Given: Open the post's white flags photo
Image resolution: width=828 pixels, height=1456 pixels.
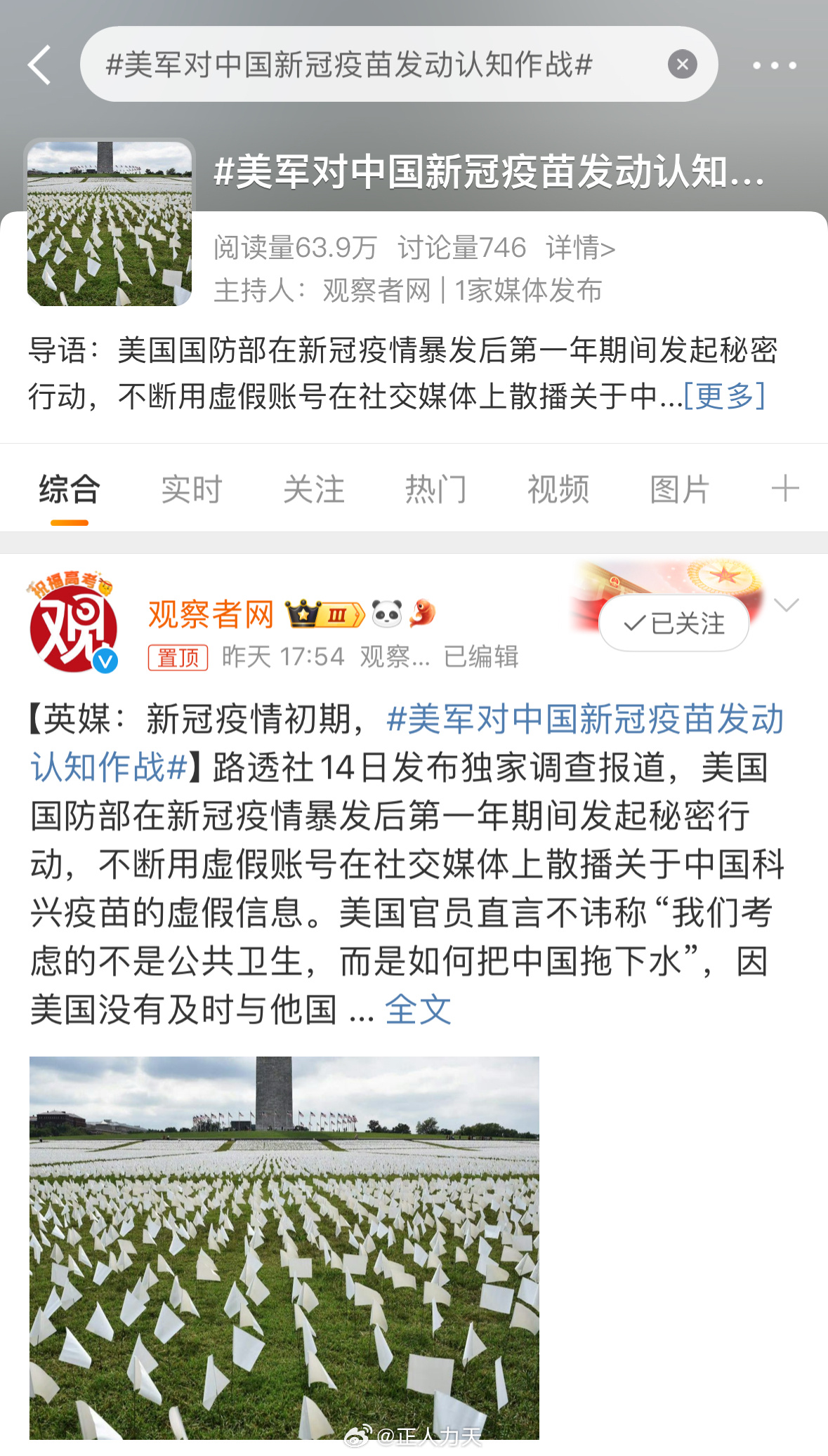Looking at the screenshot, I should 284,1247.
